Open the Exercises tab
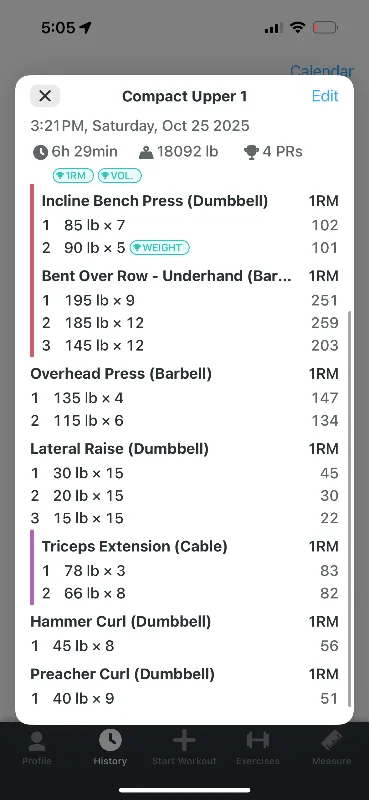The height and width of the screenshot is (800, 369). click(x=258, y=748)
